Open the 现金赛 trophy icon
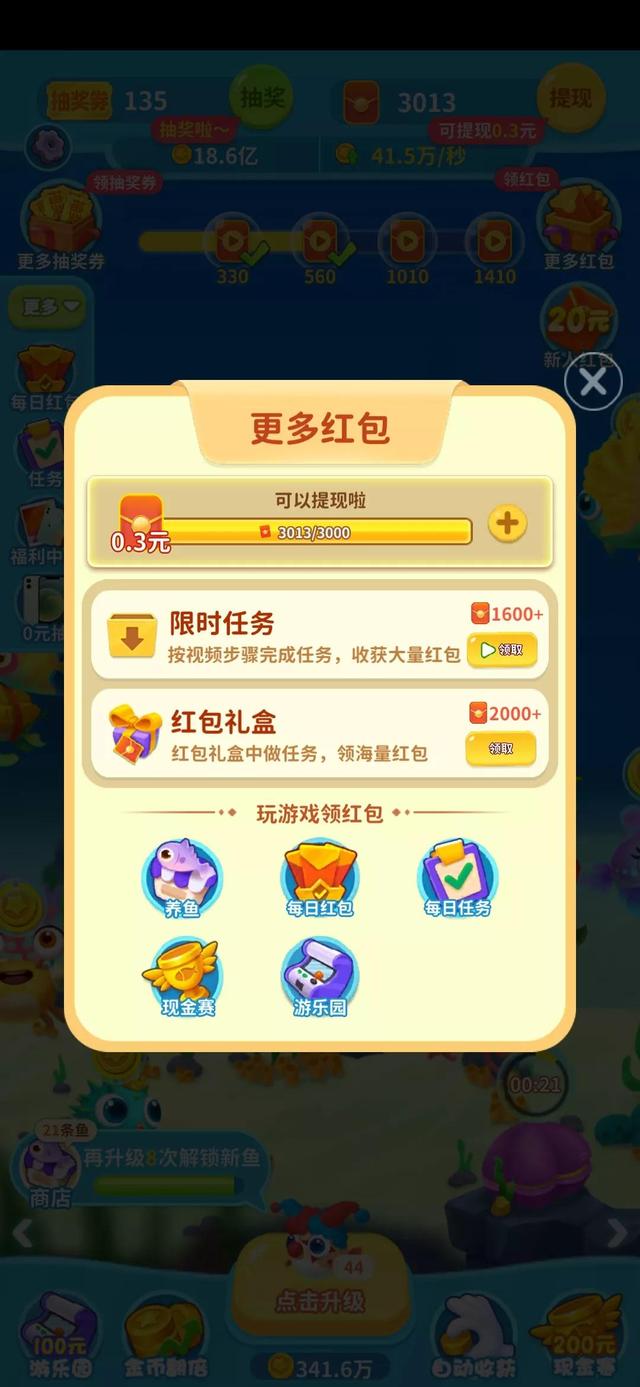The height and width of the screenshot is (1387, 640). coord(187,977)
